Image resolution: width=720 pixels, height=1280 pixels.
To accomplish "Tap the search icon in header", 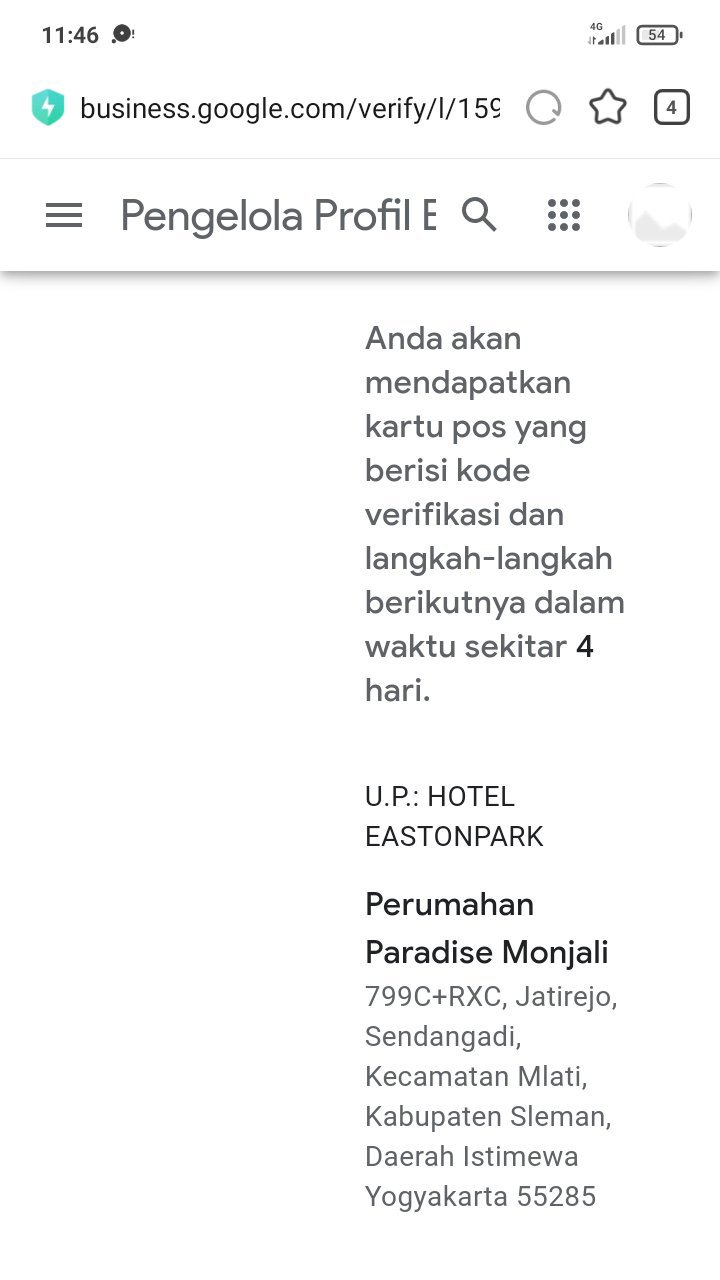I will coord(479,215).
